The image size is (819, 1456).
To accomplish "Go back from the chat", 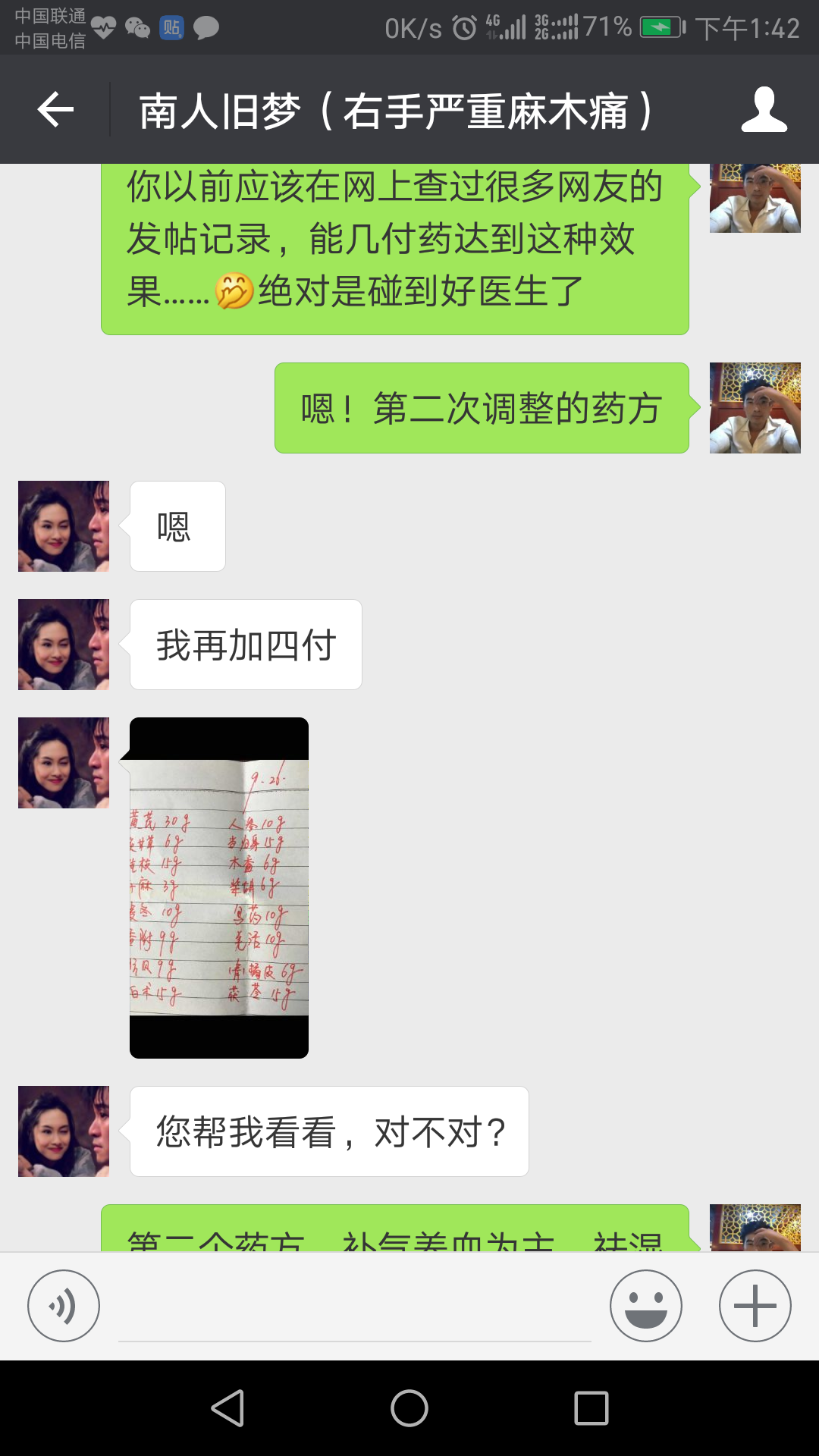I will 55,110.
